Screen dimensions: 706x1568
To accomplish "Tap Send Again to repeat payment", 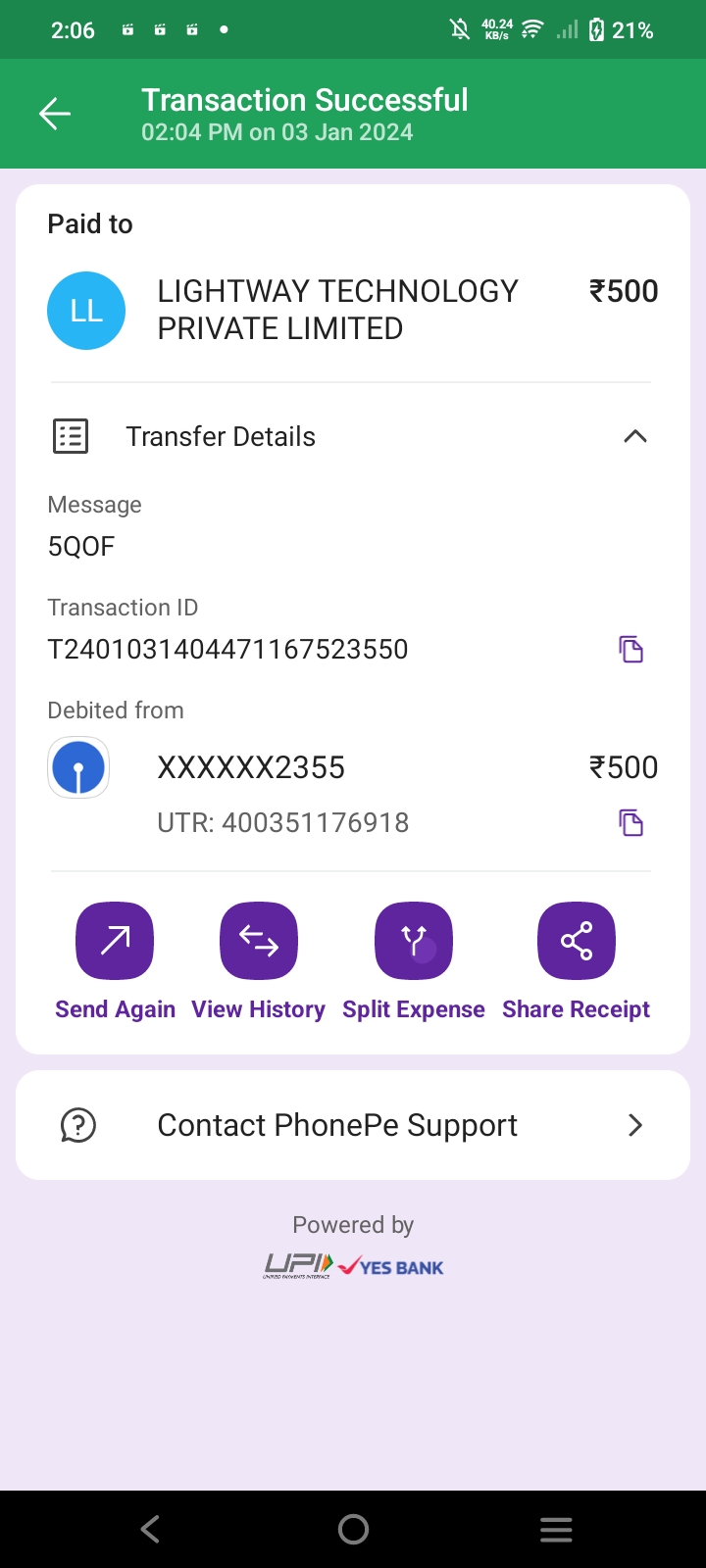I will 115,942.
